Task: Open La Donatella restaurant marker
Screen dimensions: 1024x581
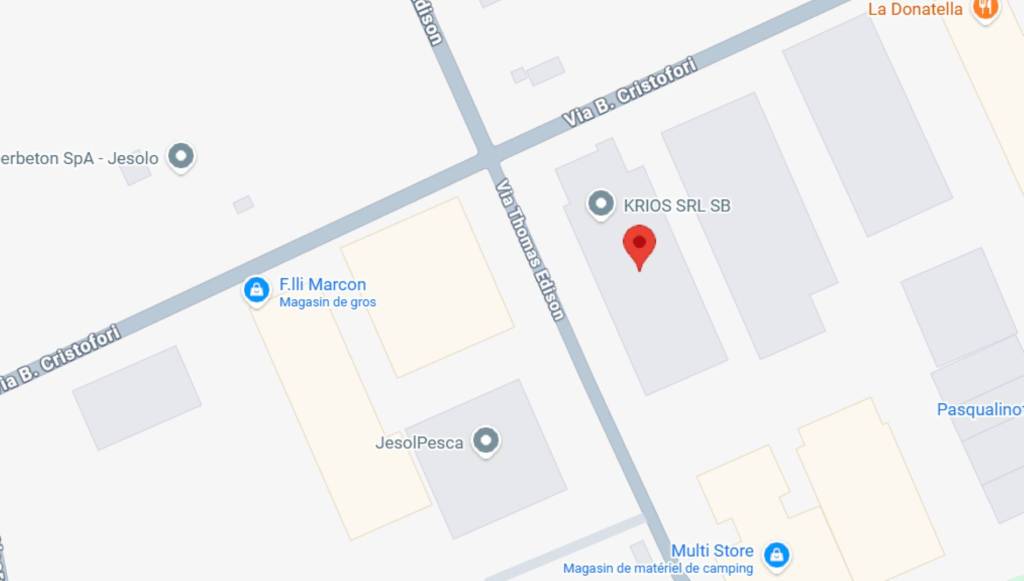Action: tap(985, 9)
